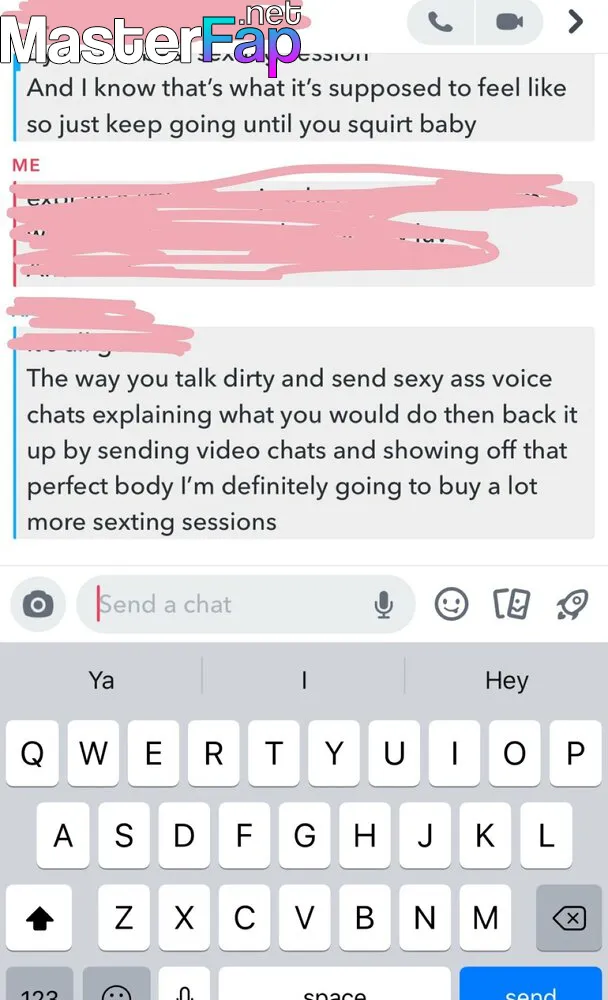
Task: Record a voice note with microphone
Action: pos(383,605)
